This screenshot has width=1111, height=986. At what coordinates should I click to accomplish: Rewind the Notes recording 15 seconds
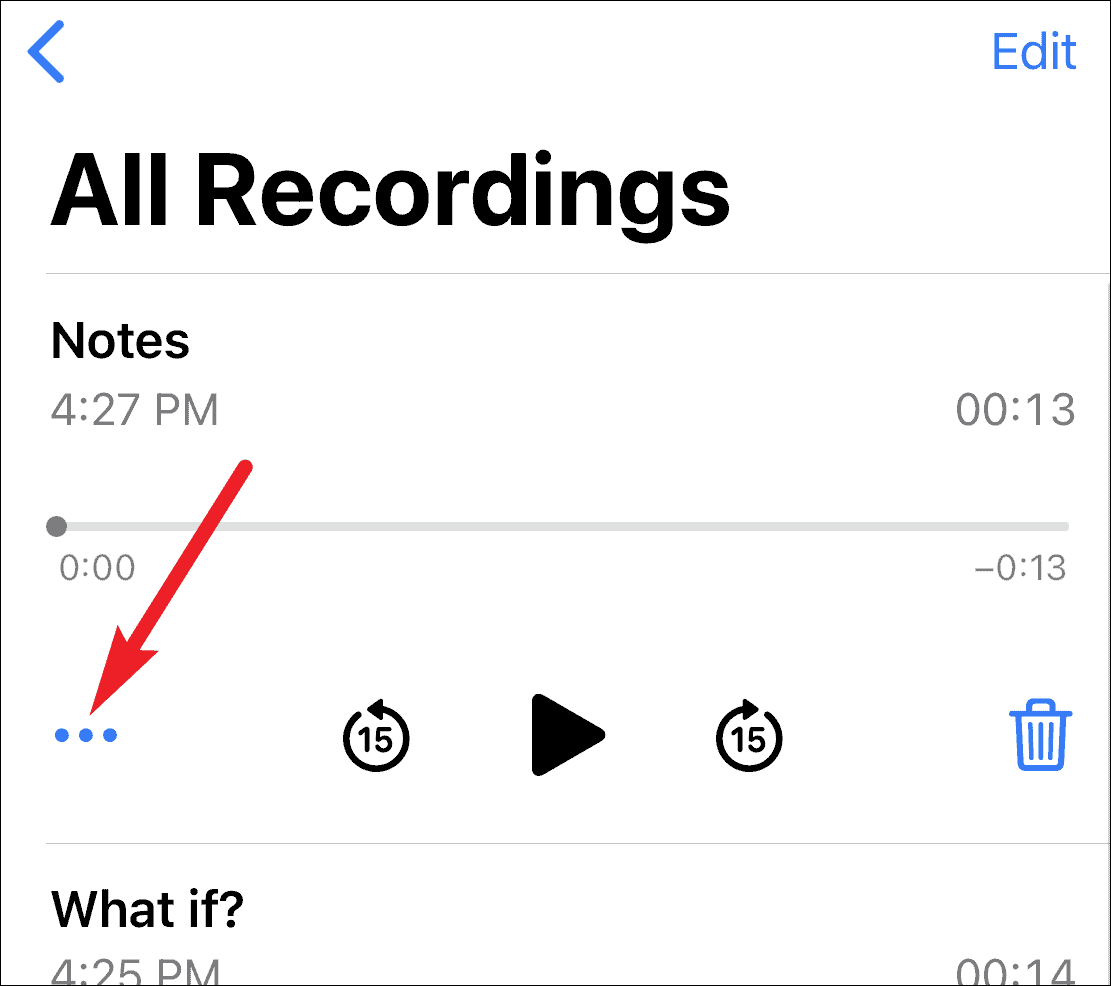click(x=376, y=735)
